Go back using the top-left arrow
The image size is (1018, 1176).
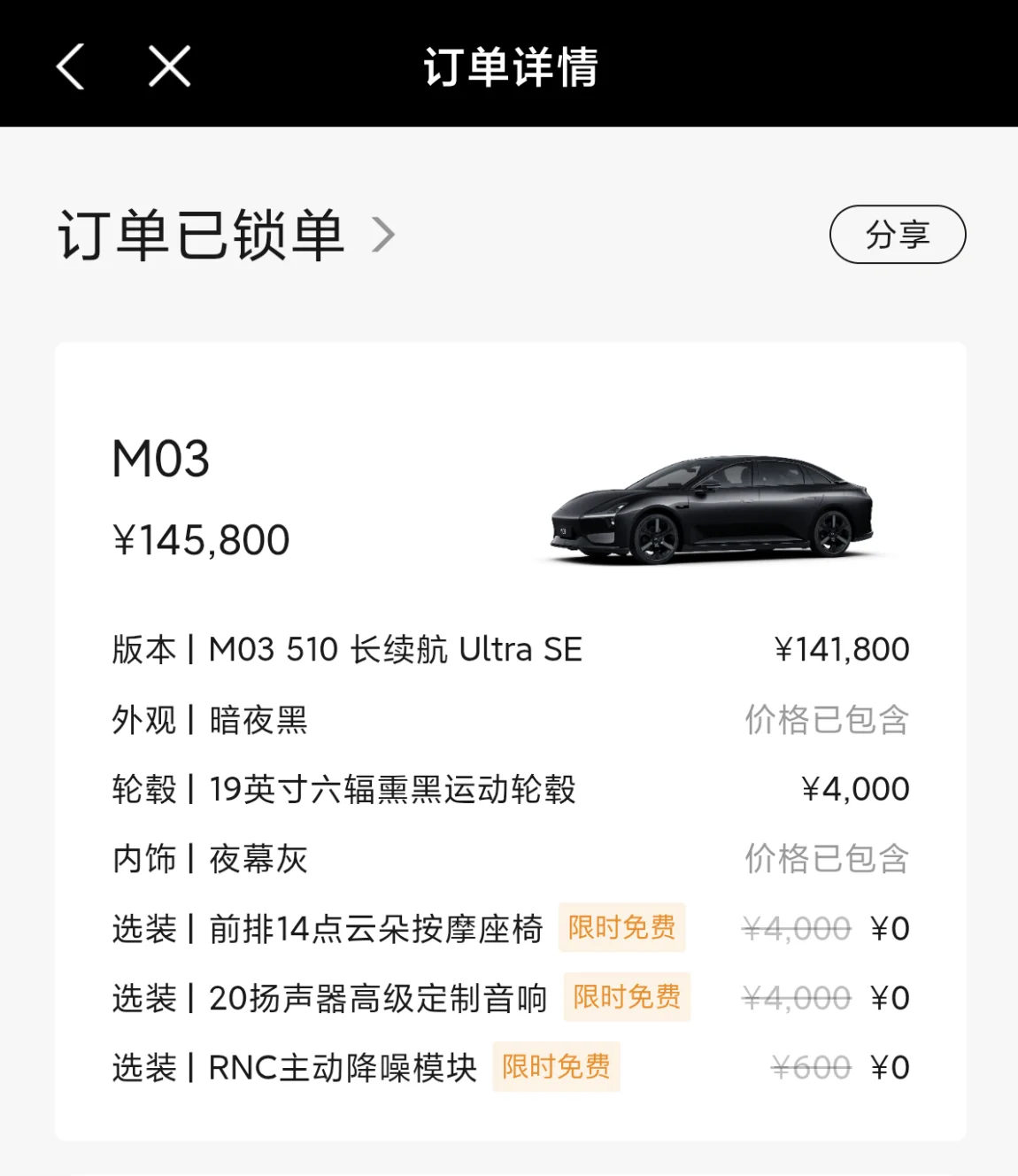71,66
